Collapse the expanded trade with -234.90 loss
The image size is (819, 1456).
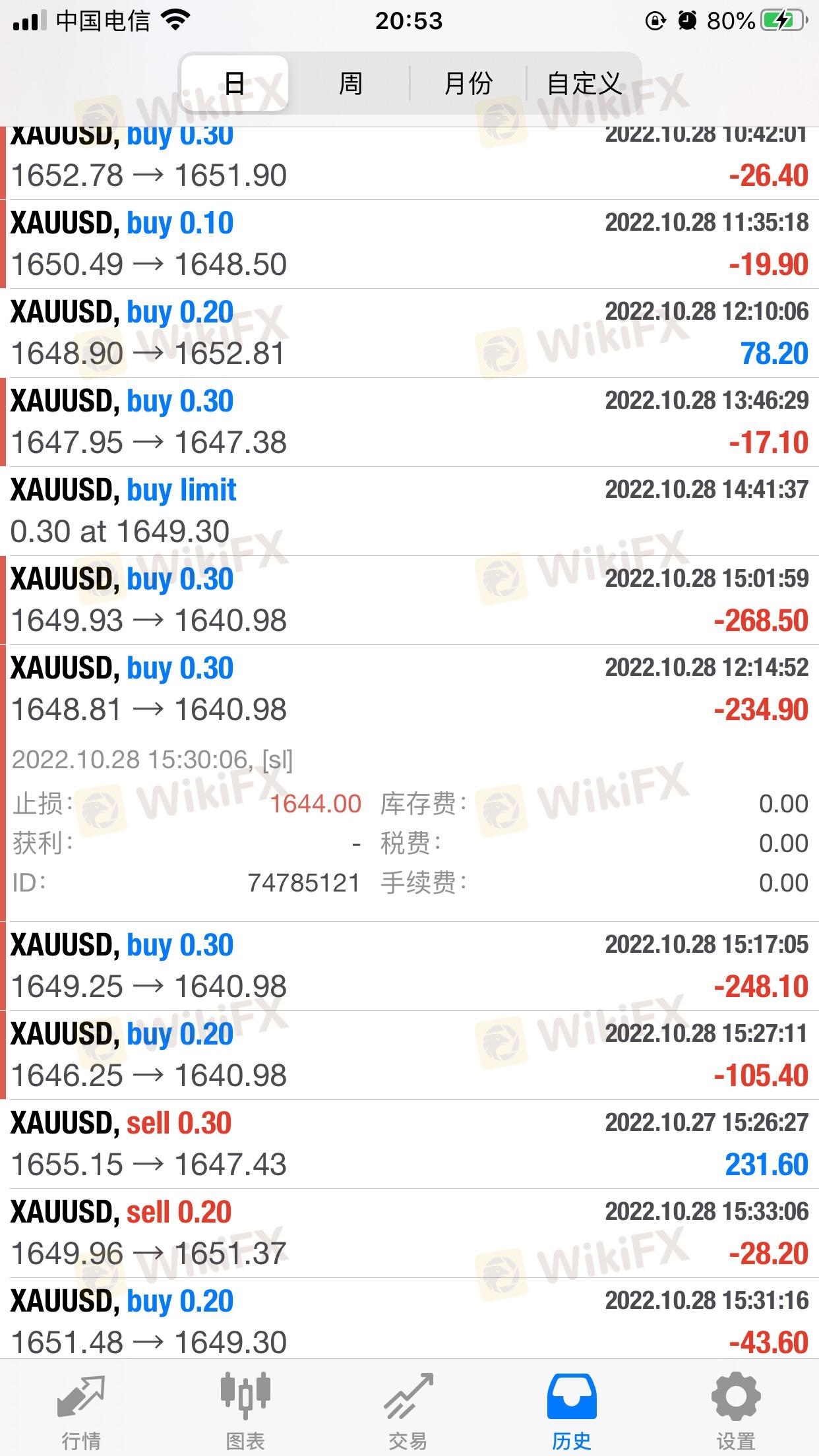pos(409,783)
